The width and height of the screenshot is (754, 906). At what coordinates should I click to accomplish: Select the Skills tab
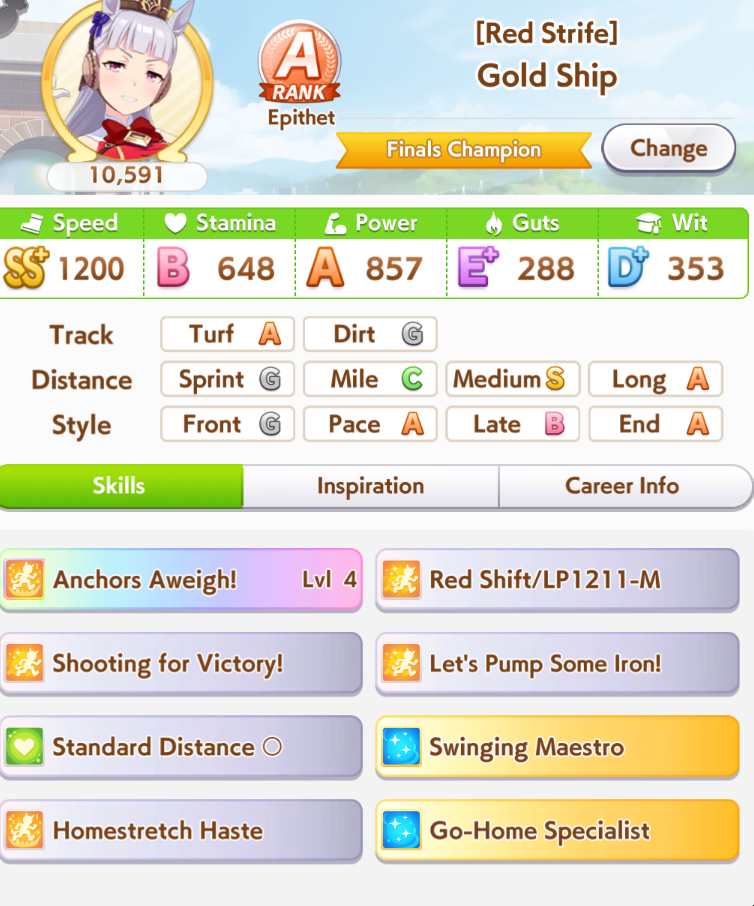coord(120,486)
